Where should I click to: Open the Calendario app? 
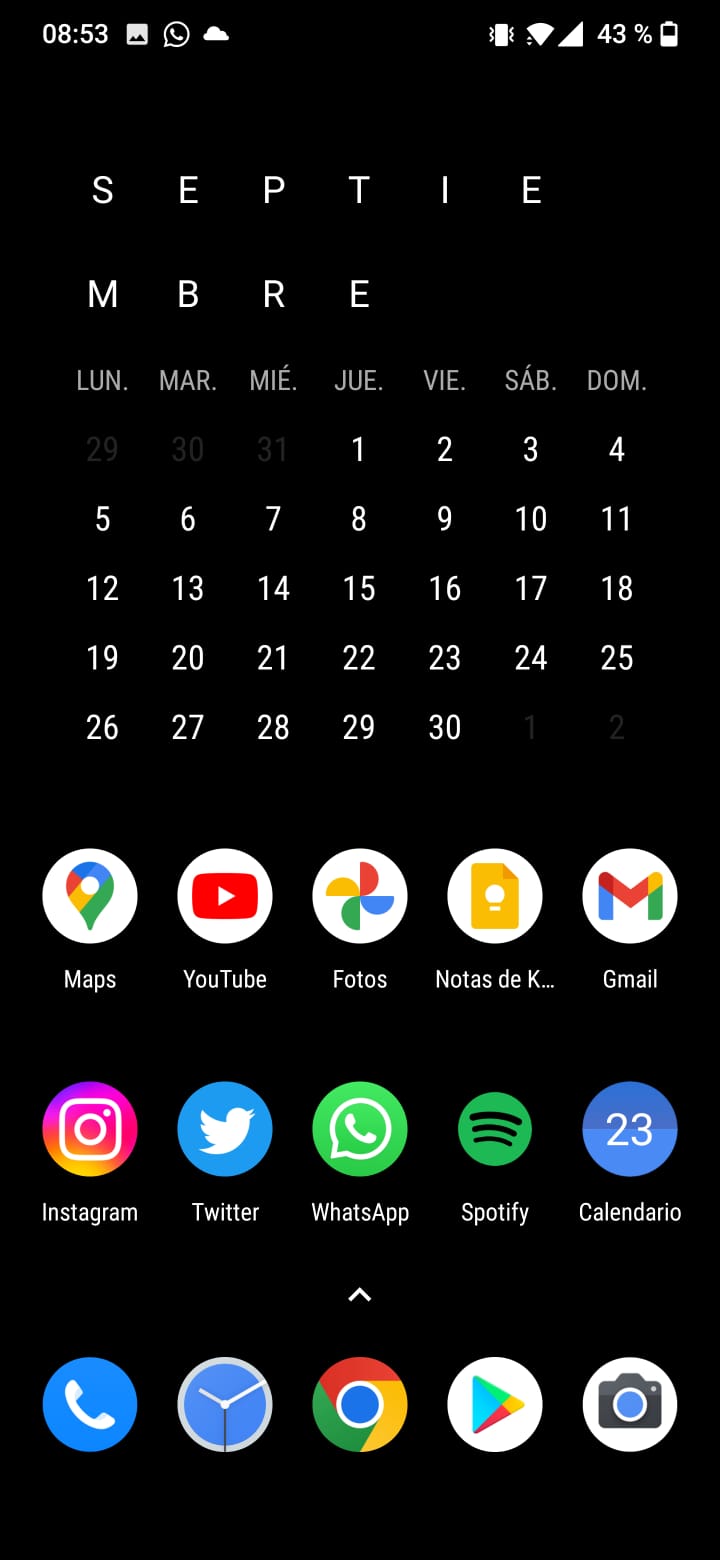click(630, 1129)
